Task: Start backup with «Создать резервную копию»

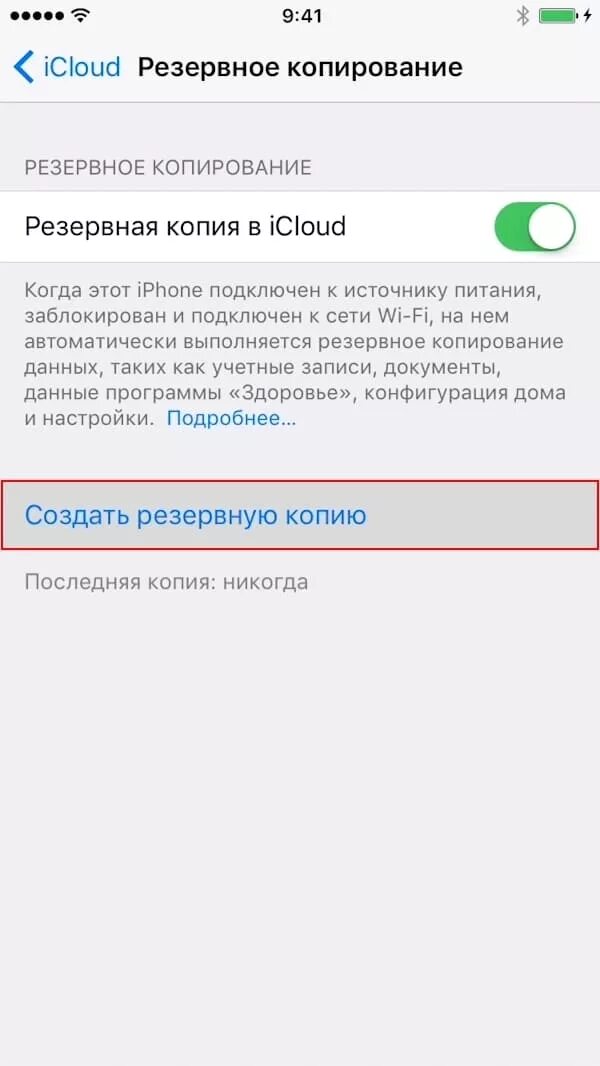Action: (x=300, y=515)
